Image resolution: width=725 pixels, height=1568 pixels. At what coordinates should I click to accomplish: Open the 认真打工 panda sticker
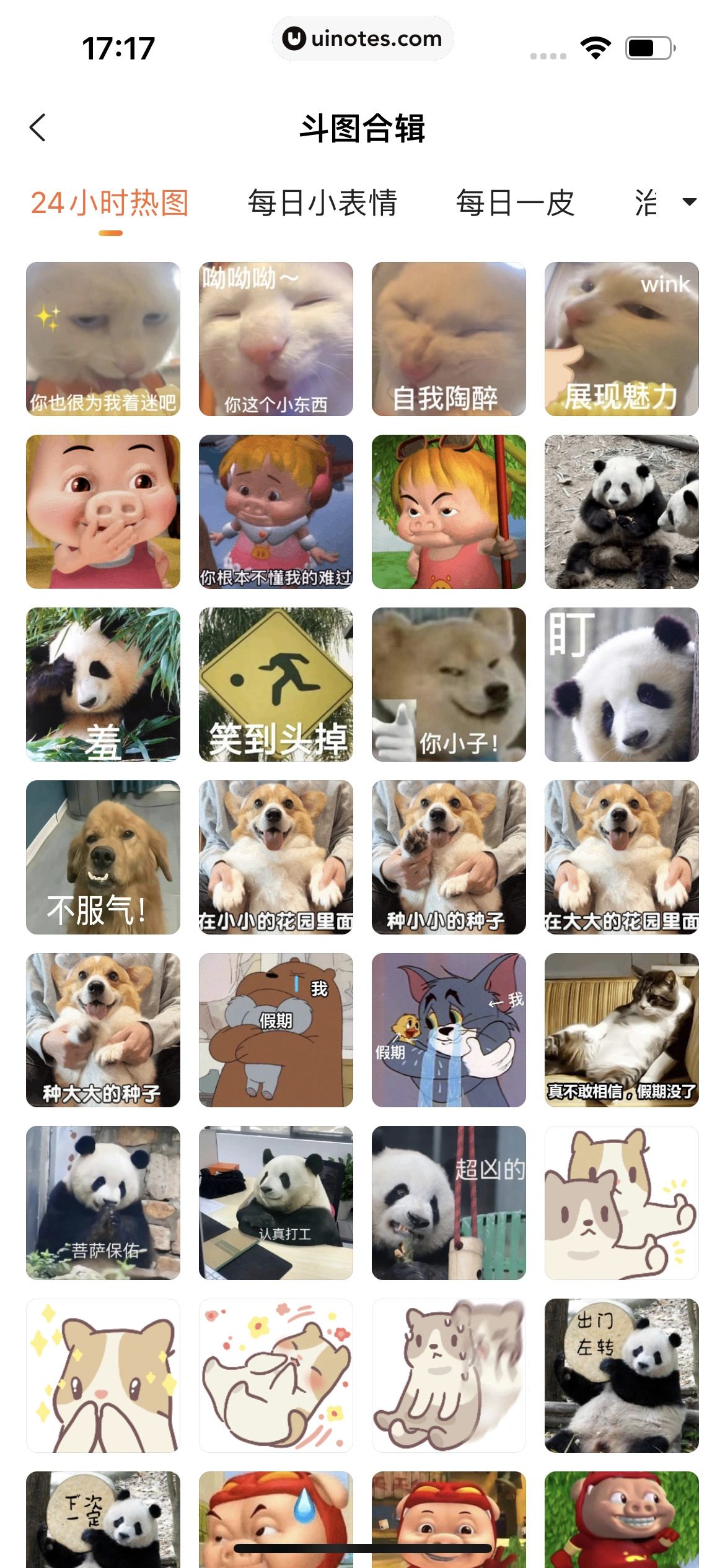[x=276, y=1203]
